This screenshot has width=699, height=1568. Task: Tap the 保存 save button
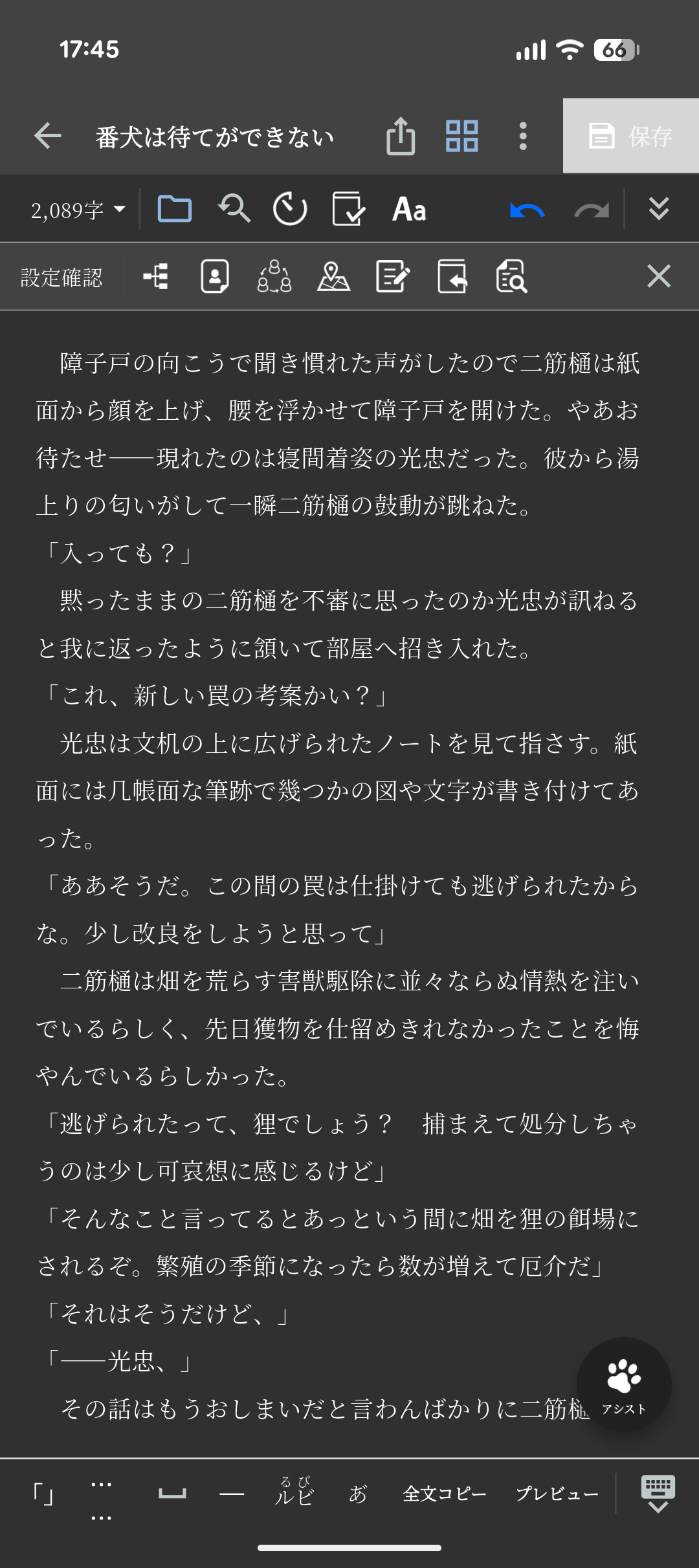[630, 136]
